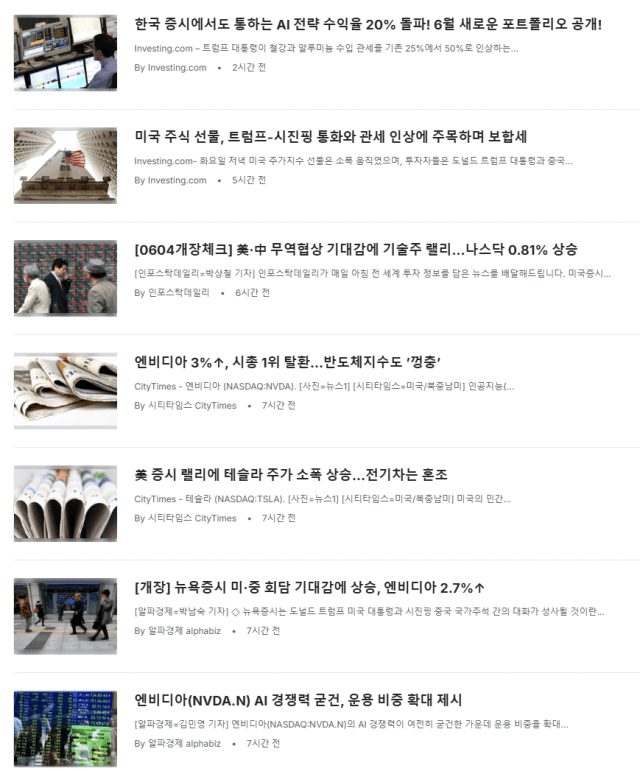The image size is (640, 771).
Task: Read 美 증시 랠리에 테슬라 주가 소폭 상승 article
Action: [291, 474]
